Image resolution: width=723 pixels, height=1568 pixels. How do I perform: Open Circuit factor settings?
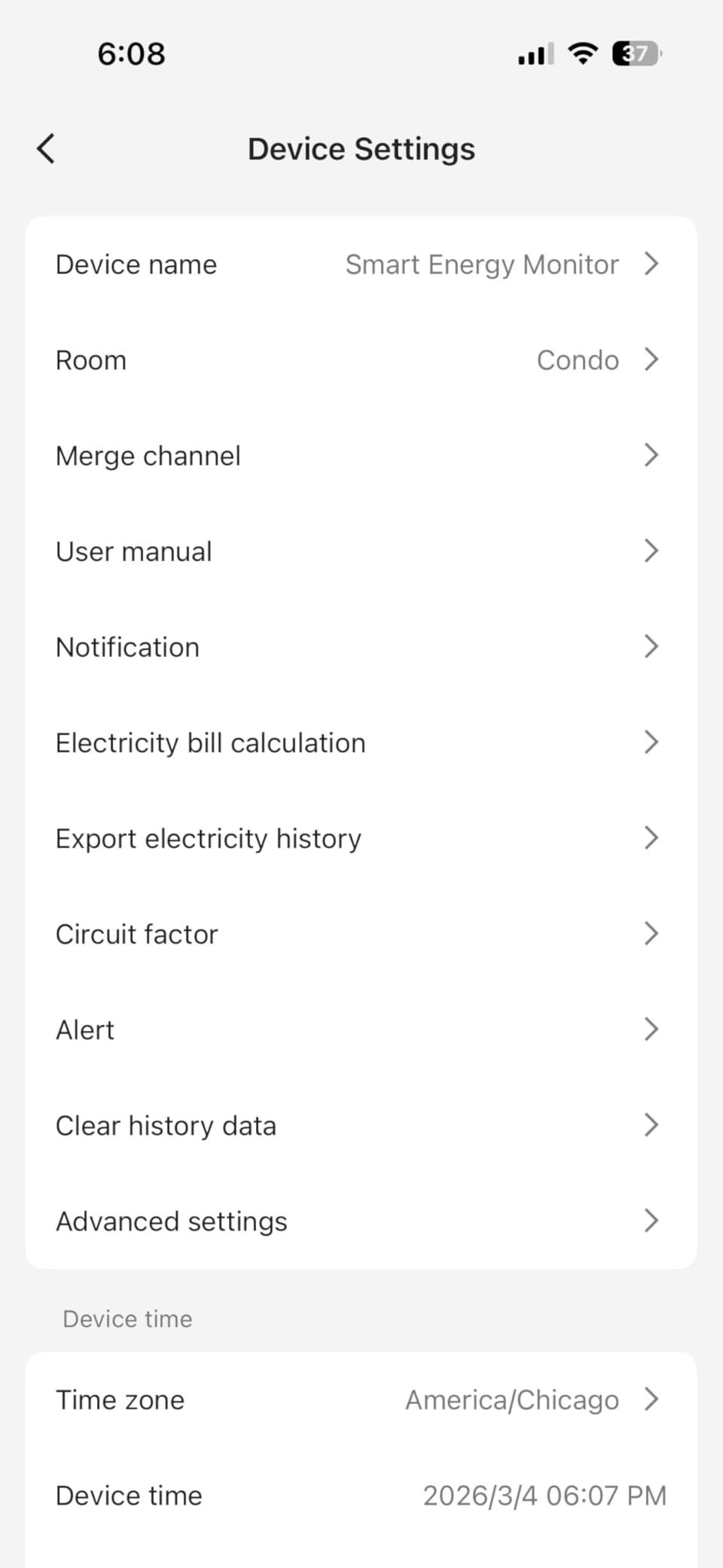click(x=361, y=934)
